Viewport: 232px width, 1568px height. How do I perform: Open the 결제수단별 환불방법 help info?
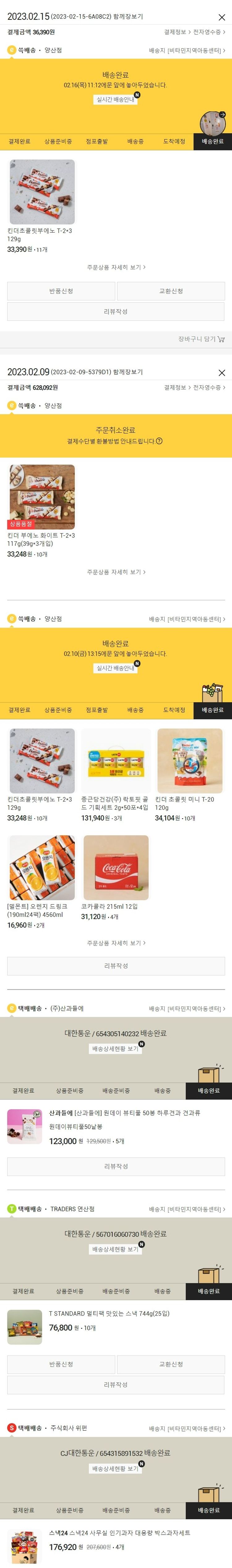click(159, 441)
